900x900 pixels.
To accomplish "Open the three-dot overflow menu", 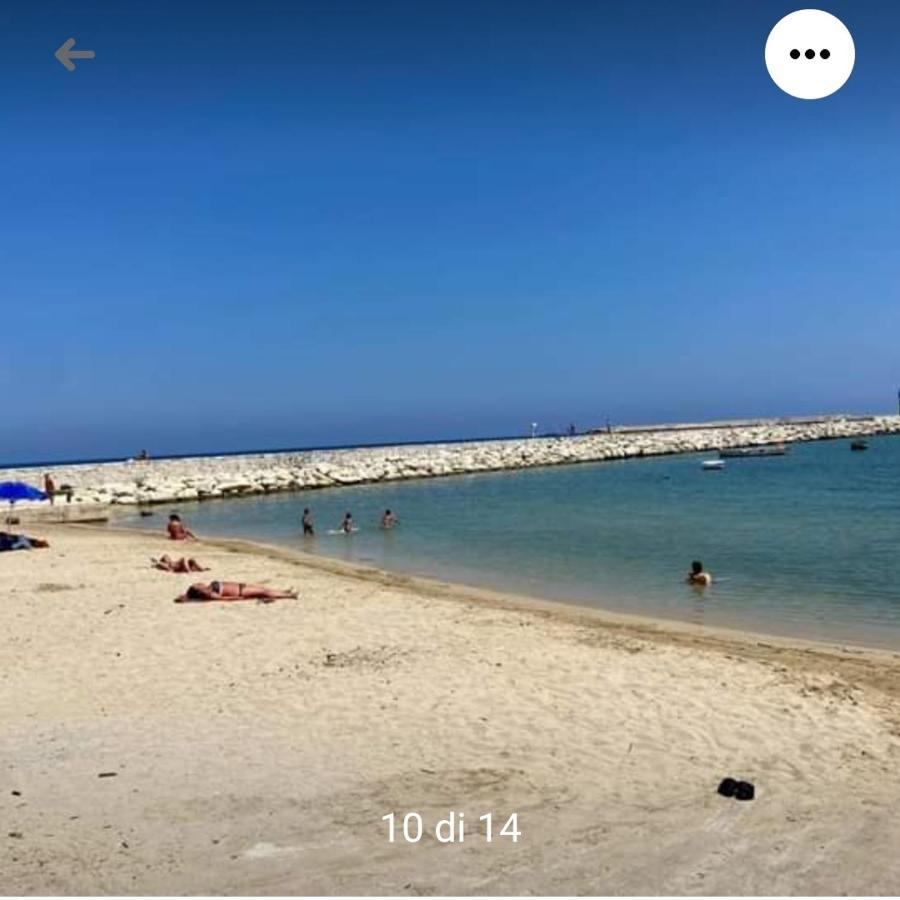I will click(809, 54).
